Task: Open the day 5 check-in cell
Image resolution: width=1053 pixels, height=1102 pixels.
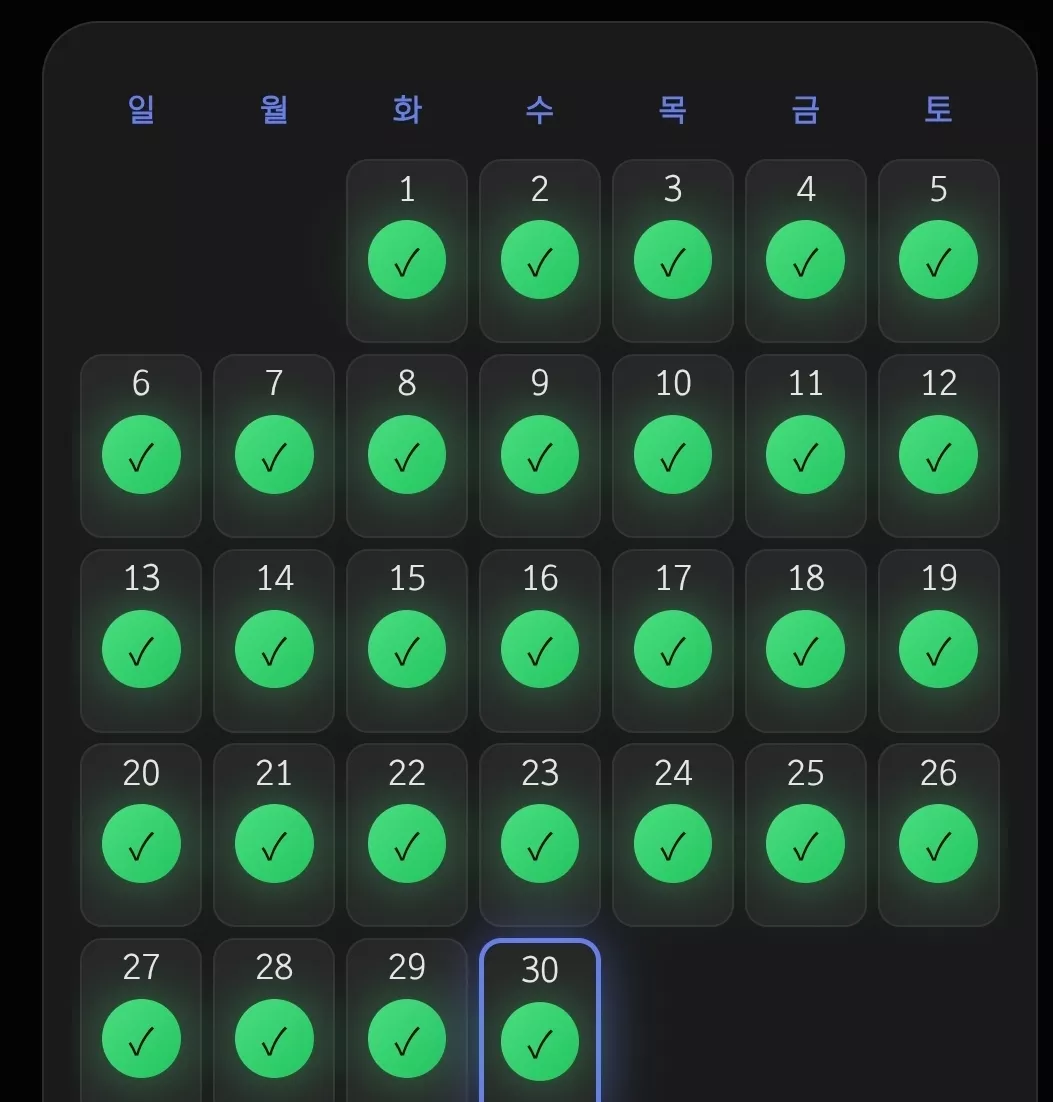Action: (938, 251)
